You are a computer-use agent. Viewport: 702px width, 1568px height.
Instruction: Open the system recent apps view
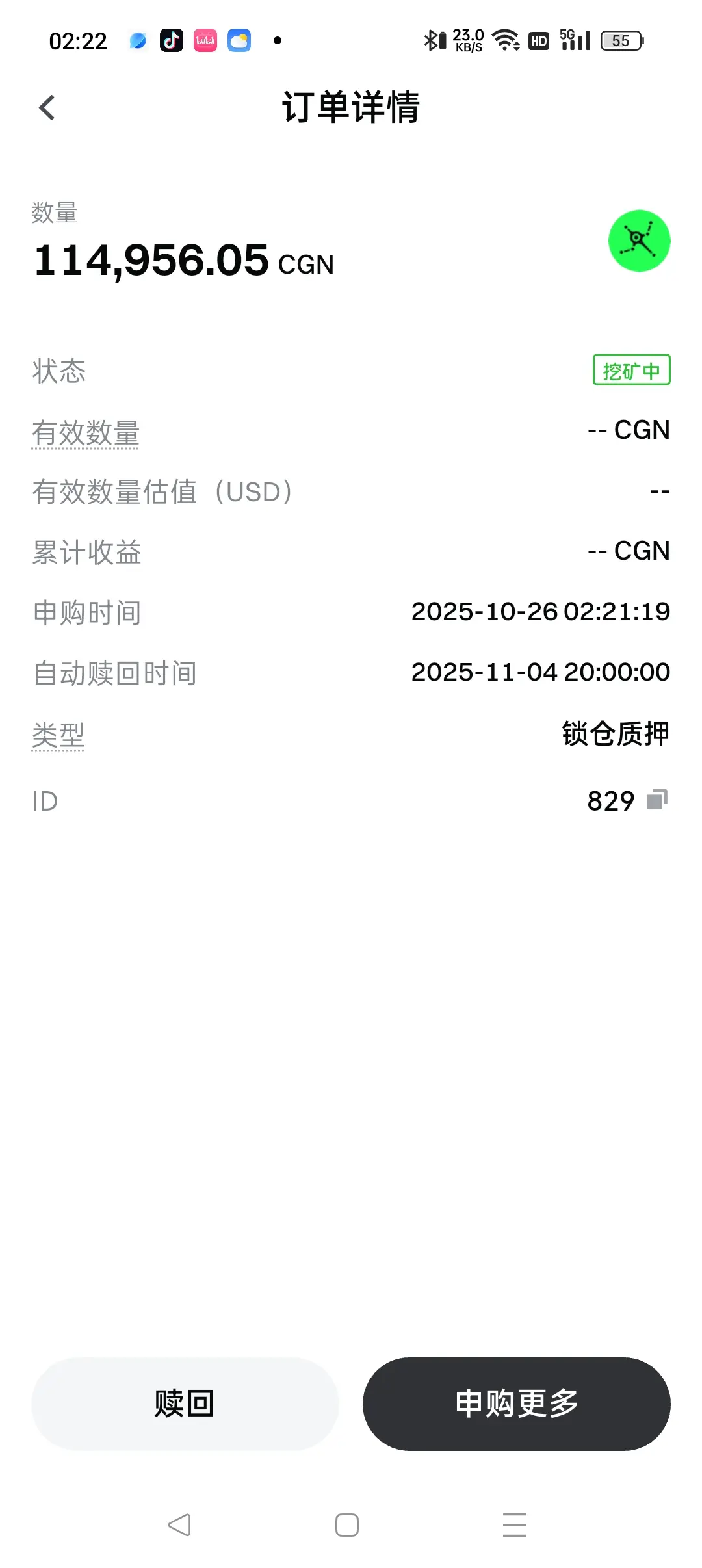(x=514, y=1524)
